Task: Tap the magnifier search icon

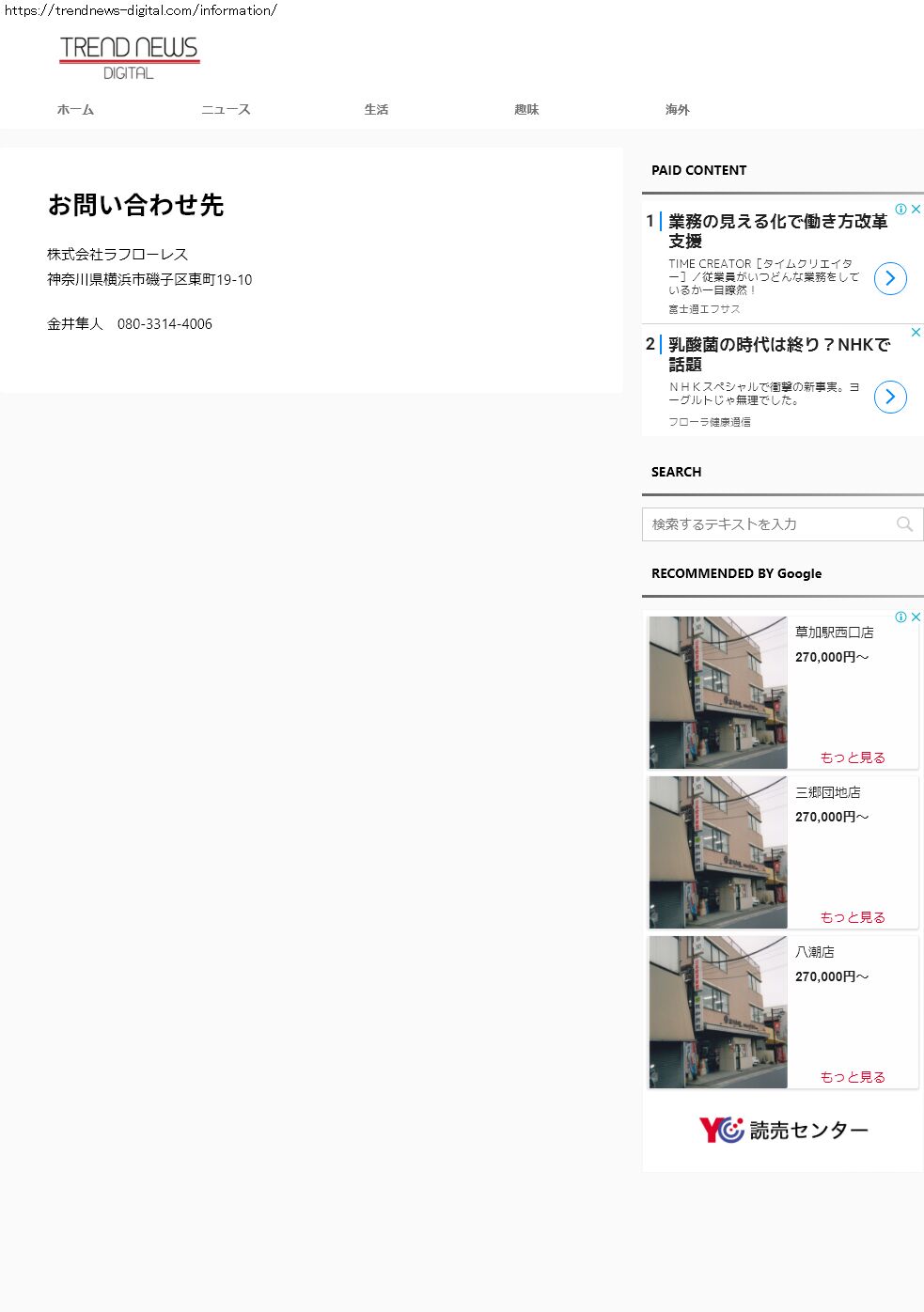Action: (904, 524)
